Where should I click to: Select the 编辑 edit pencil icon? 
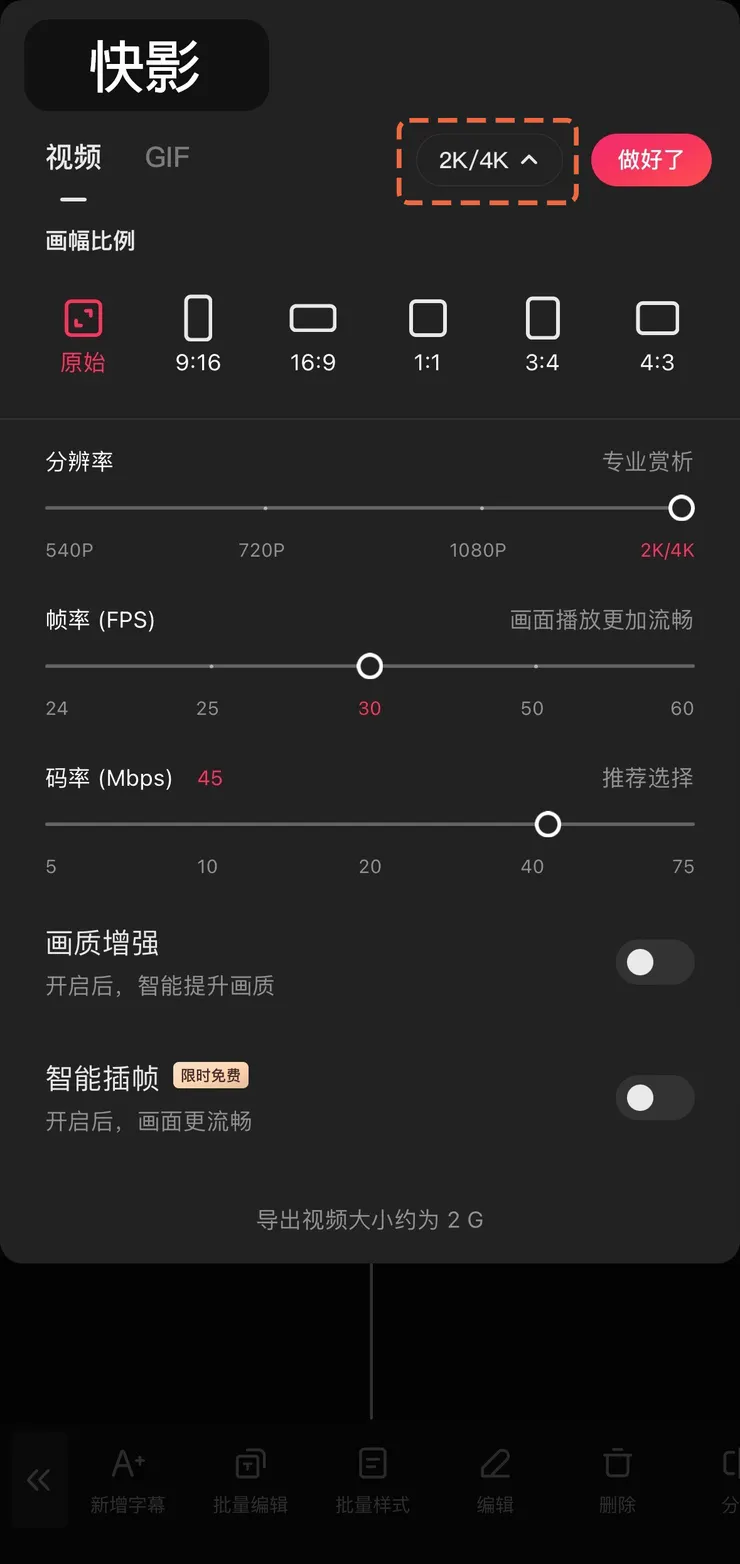pyautogui.click(x=494, y=1480)
